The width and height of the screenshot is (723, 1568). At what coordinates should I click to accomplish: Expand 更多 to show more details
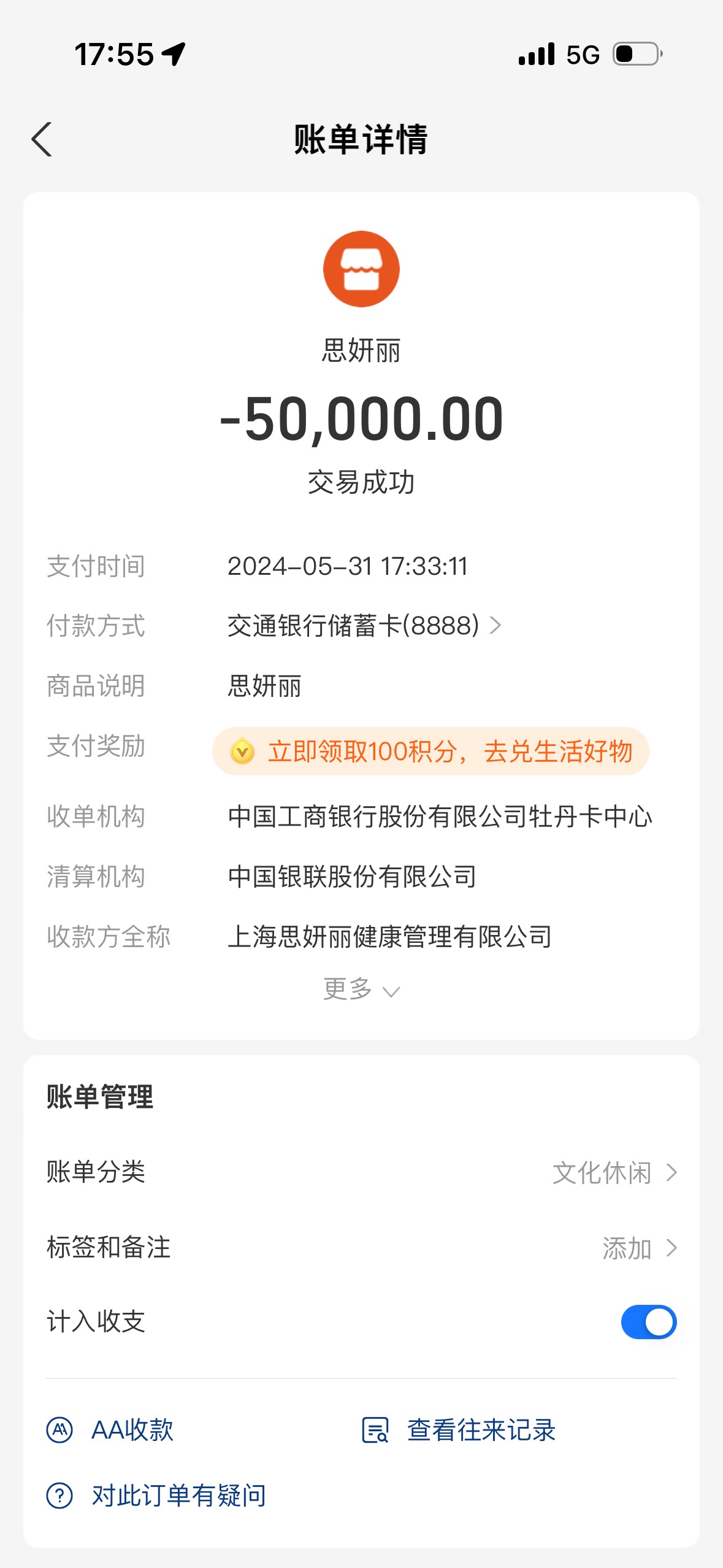click(361, 989)
